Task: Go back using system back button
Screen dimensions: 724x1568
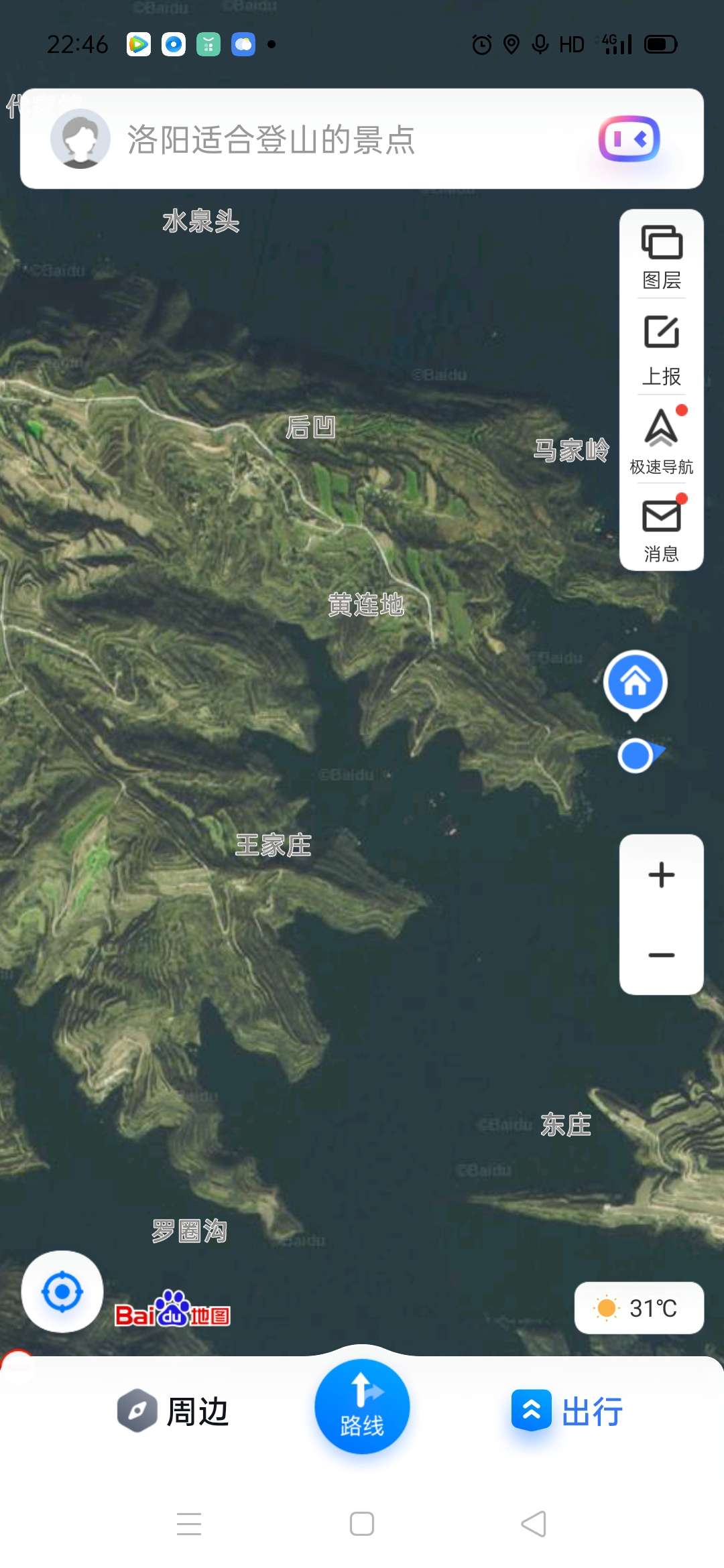Action: click(x=534, y=1524)
